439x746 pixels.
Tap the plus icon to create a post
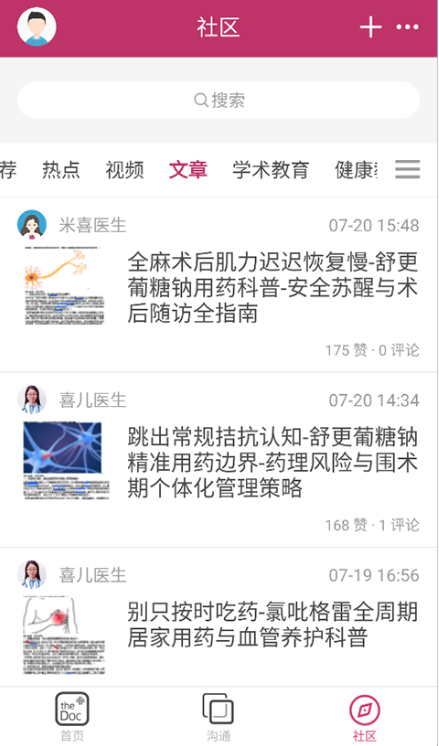371,27
